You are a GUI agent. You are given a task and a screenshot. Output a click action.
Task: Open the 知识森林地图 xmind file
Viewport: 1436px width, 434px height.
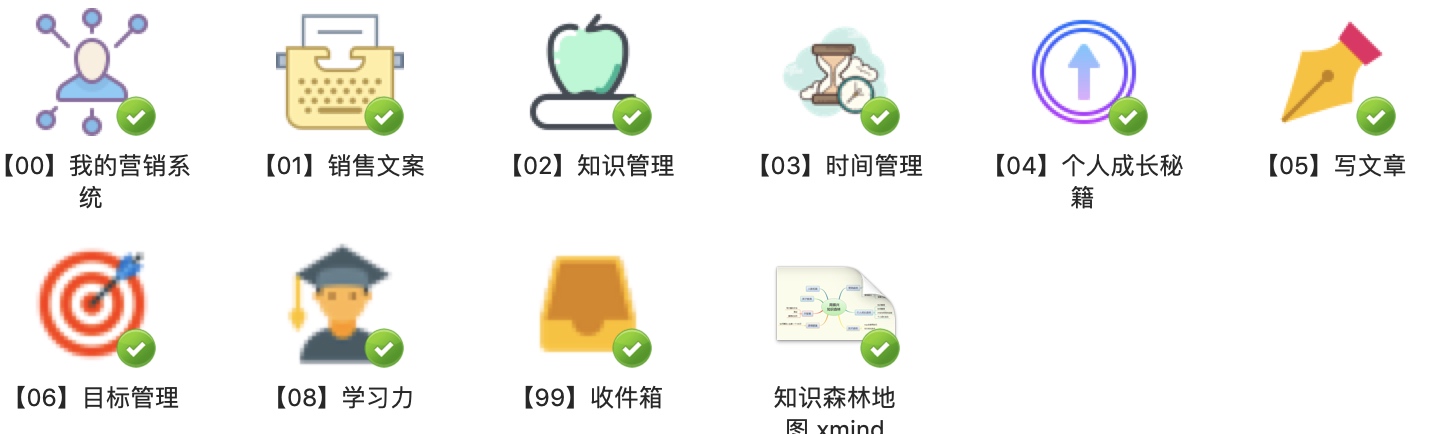point(835,305)
